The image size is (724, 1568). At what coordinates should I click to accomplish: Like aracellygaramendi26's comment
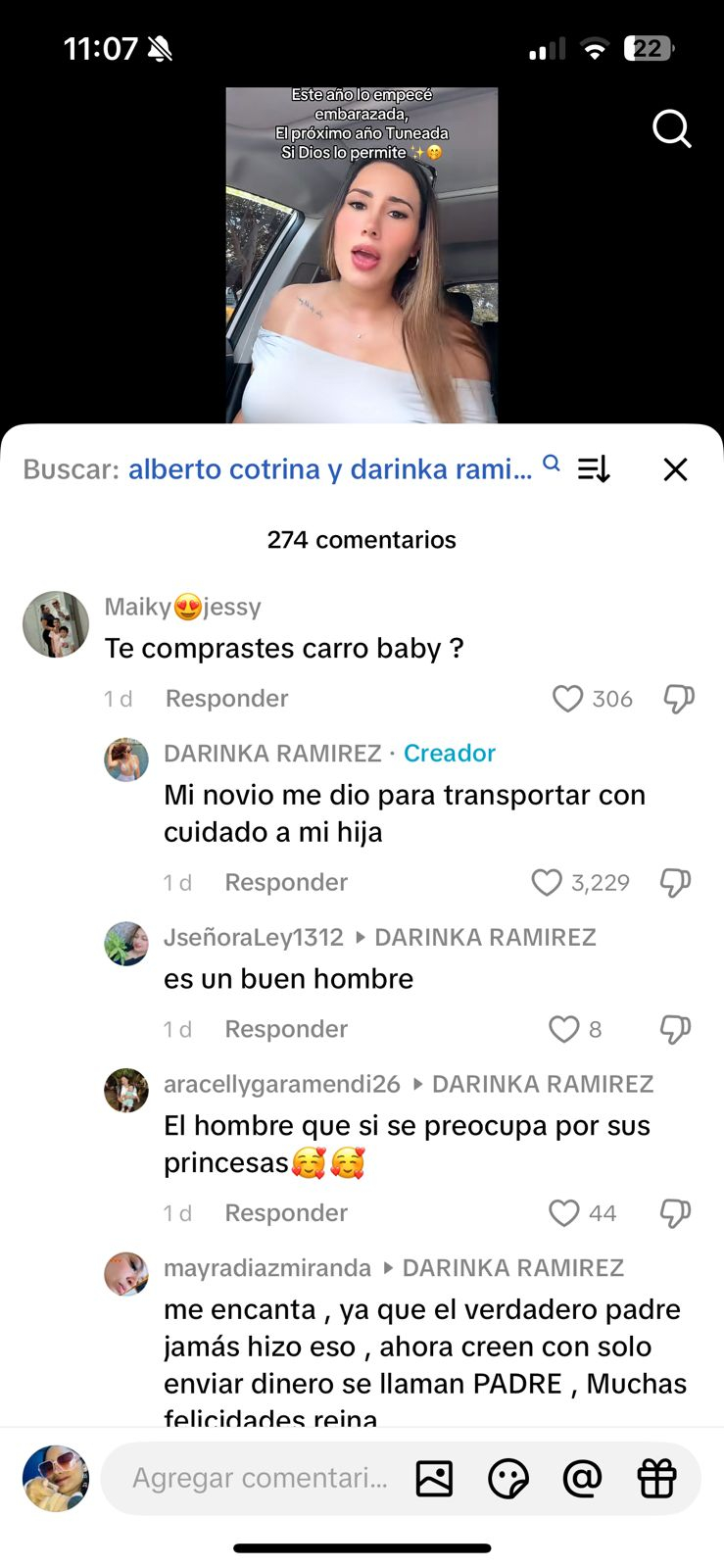click(563, 1213)
